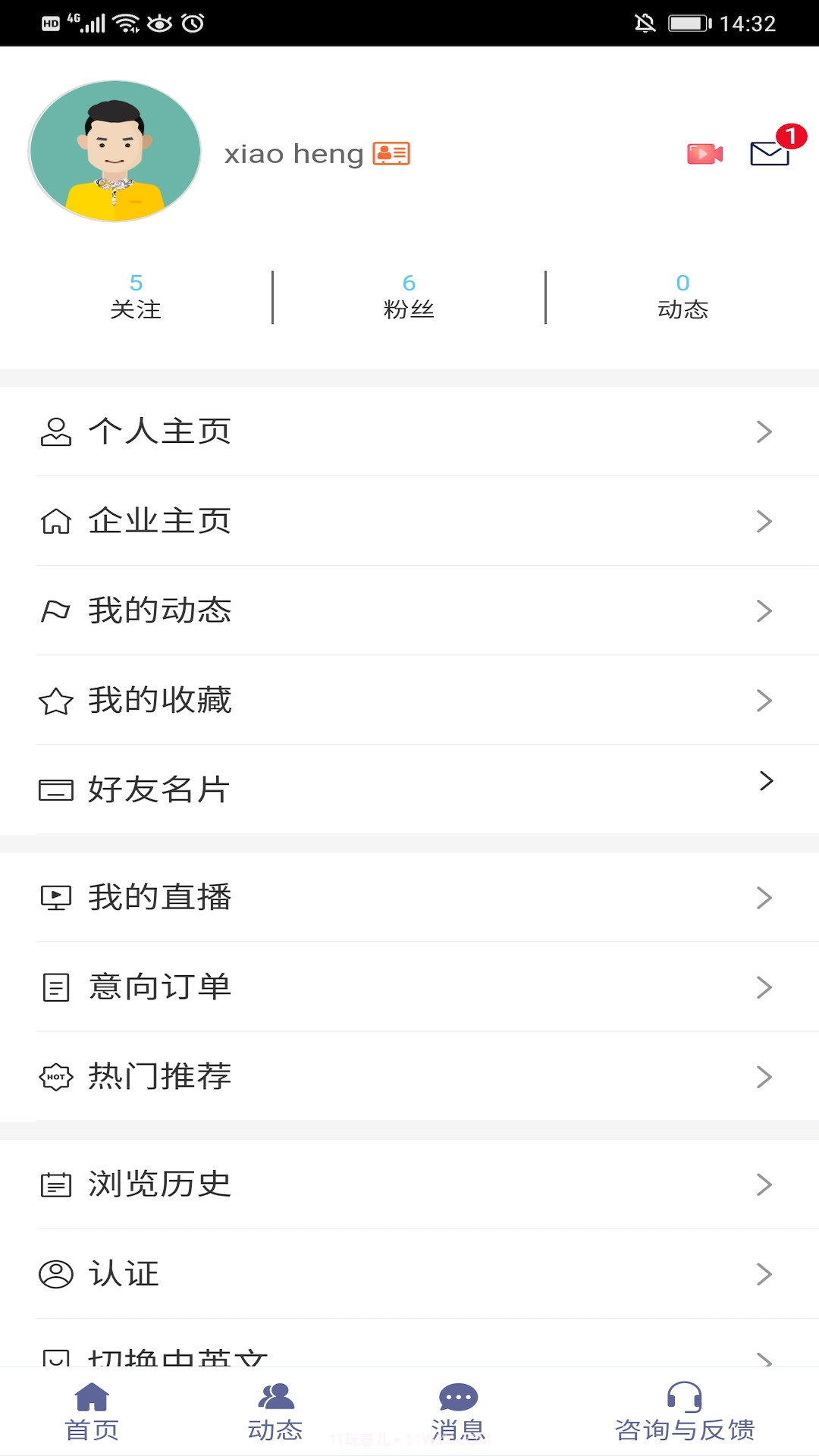The image size is (819, 1456).
Task: Expand 我的收藏 with its arrow
Action: pos(763,701)
